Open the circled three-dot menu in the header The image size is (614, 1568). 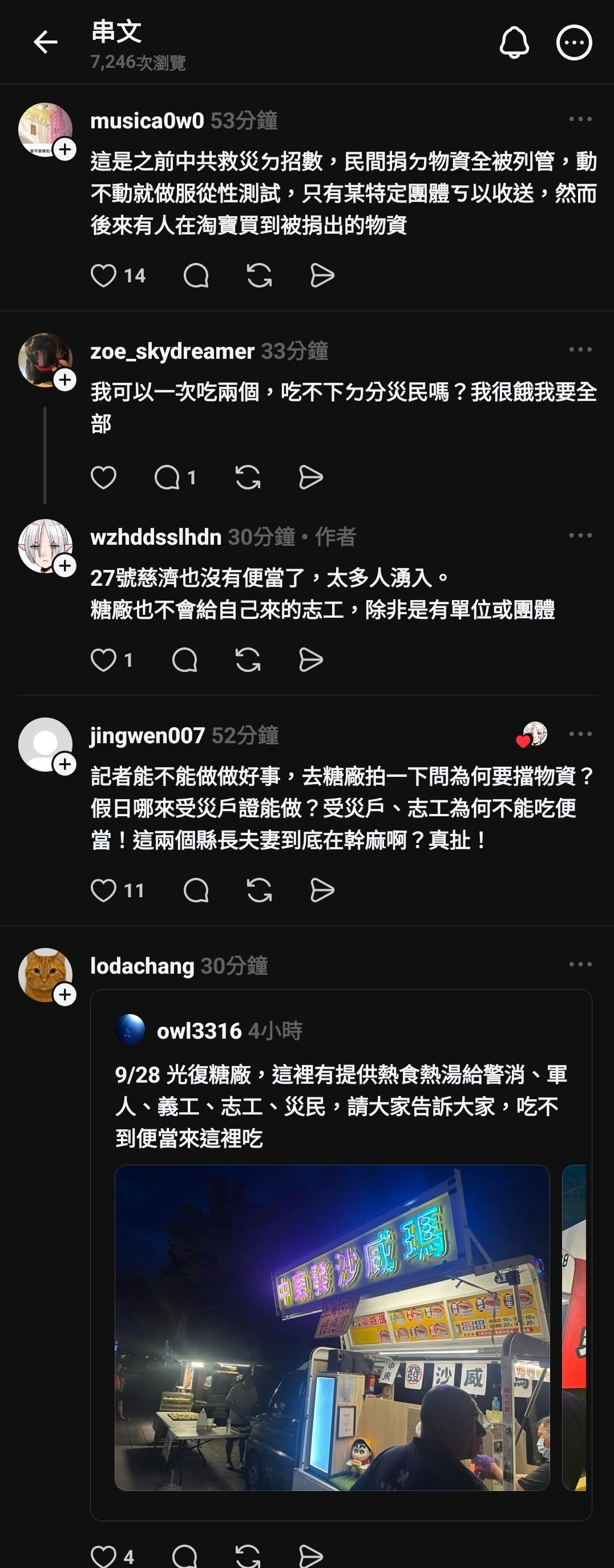click(574, 43)
